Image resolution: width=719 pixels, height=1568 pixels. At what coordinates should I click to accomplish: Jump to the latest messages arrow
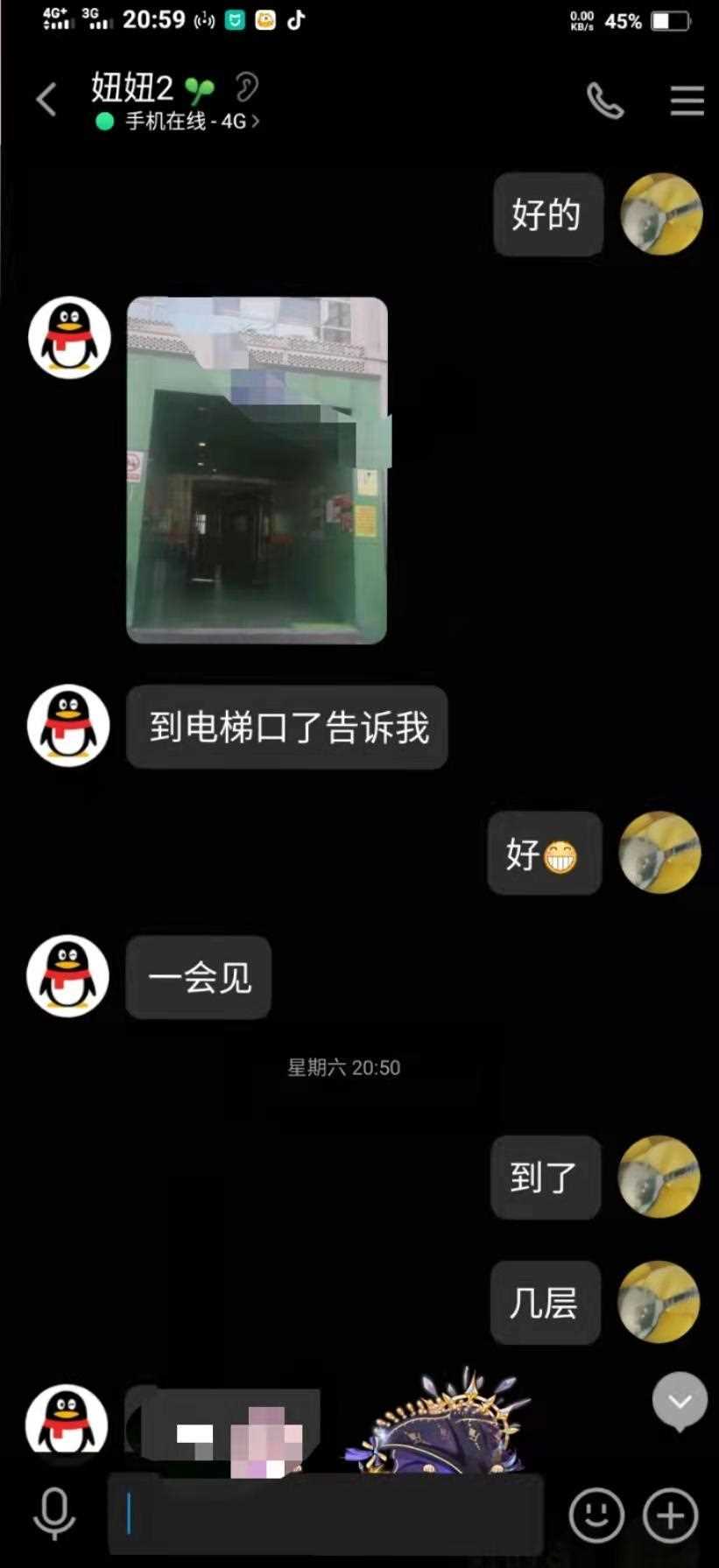tap(680, 1401)
